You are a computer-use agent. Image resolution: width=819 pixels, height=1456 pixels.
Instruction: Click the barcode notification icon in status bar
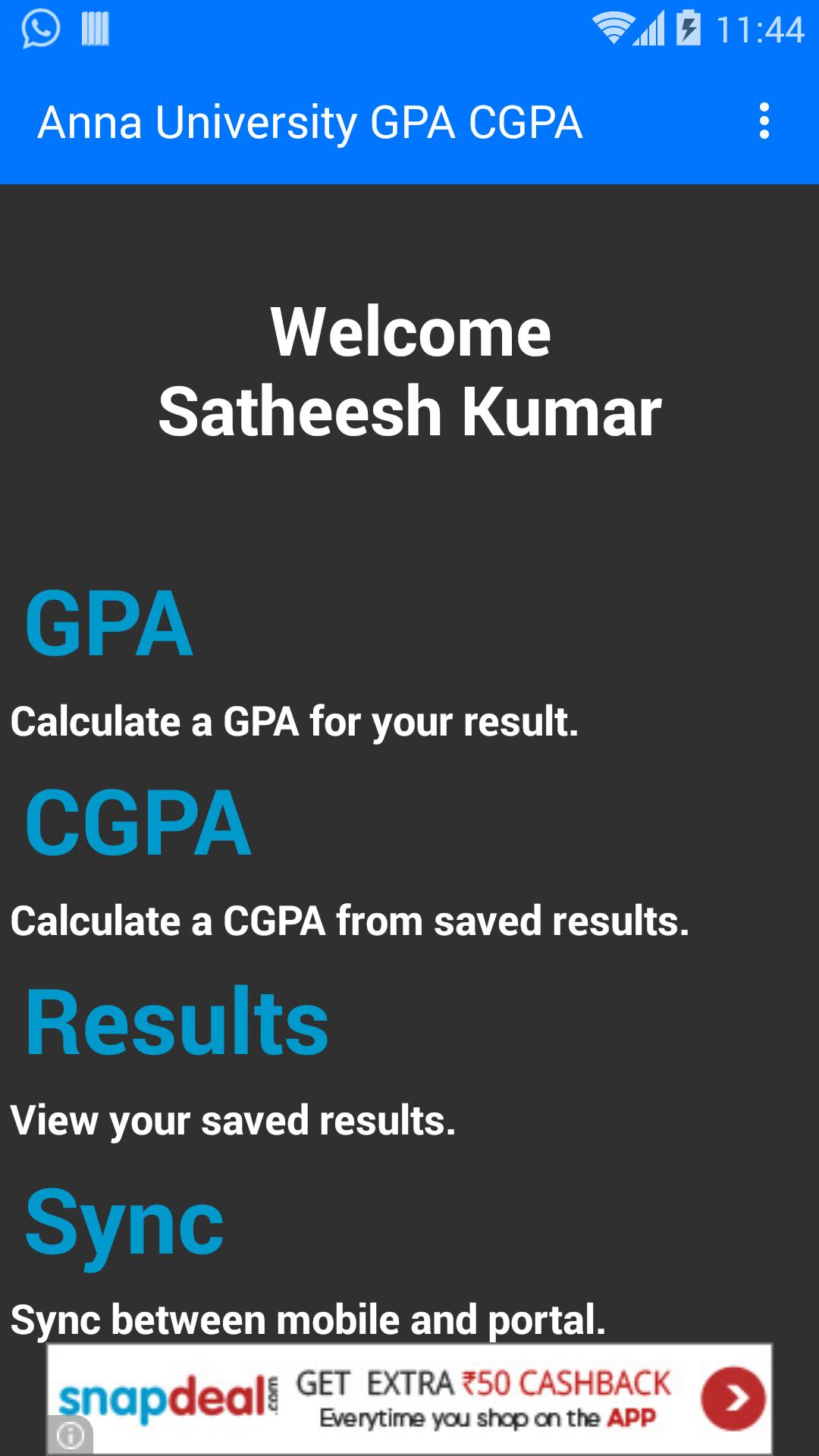coord(93,28)
